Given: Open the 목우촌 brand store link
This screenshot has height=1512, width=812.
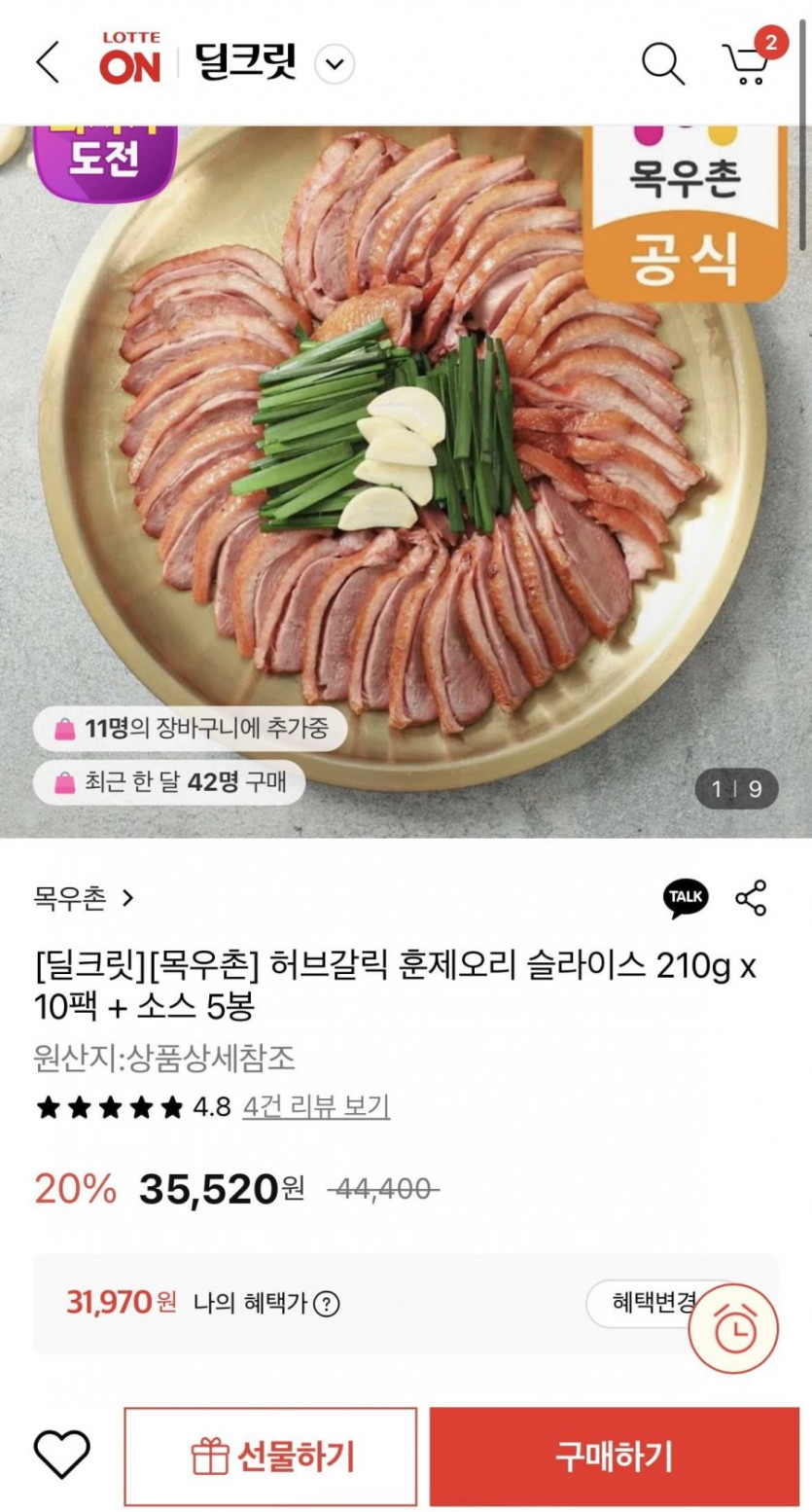Looking at the screenshot, I should [x=84, y=898].
